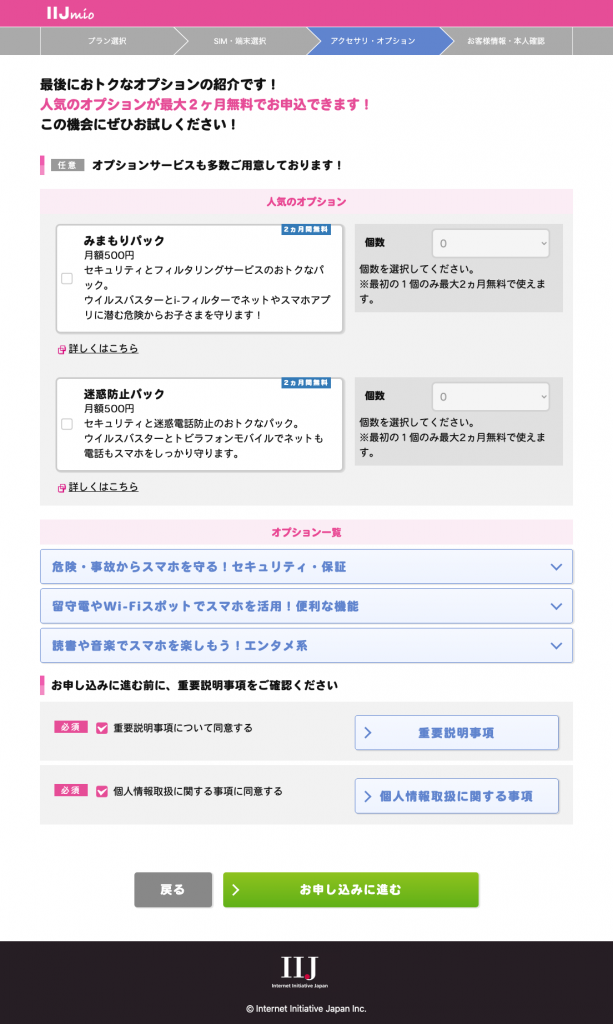Viewport: 613px width, 1024px height.
Task: Open 詳しくはこちら link under 迷惑防止パック
Action: (x=103, y=487)
